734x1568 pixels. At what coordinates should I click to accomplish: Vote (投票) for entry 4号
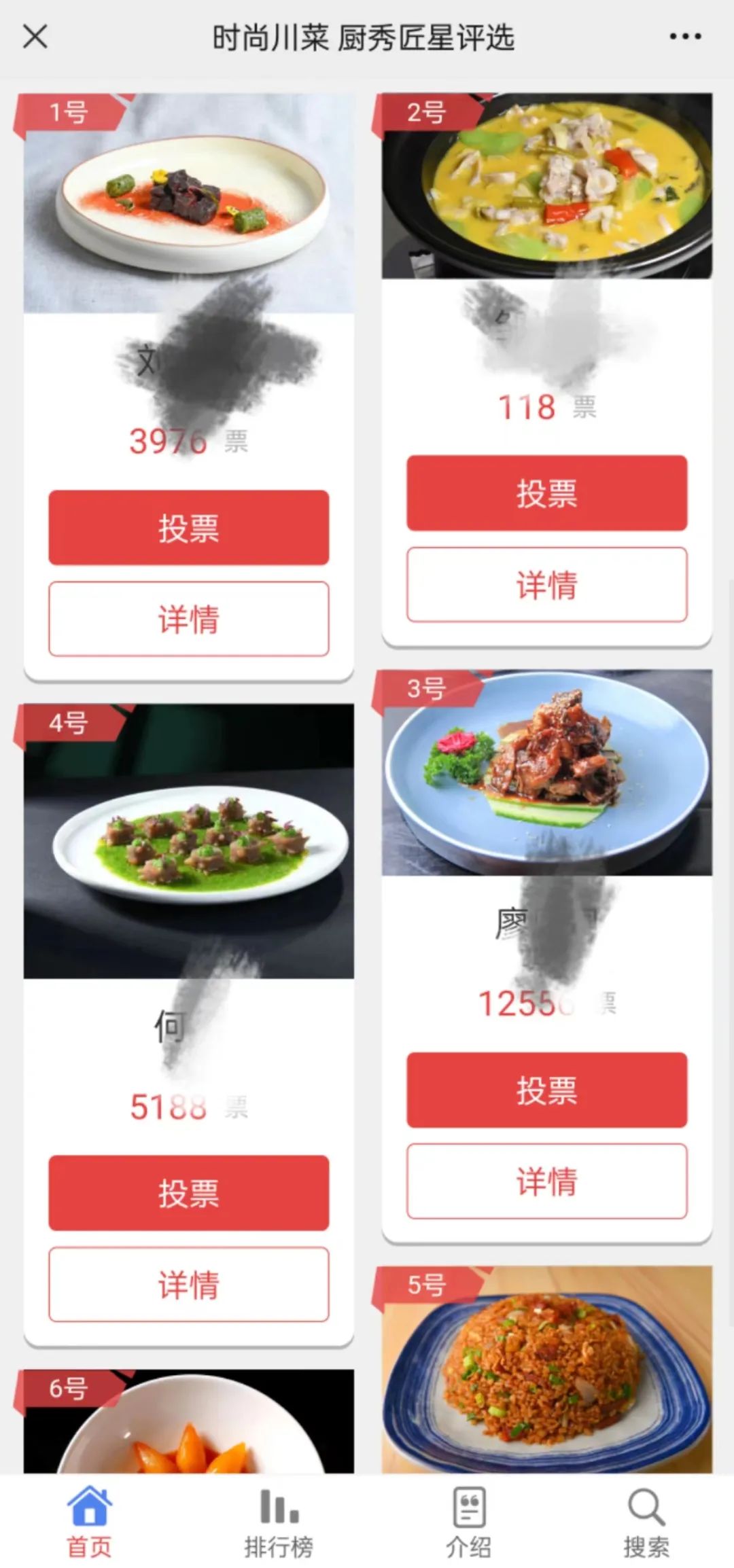coord(188,1193)
